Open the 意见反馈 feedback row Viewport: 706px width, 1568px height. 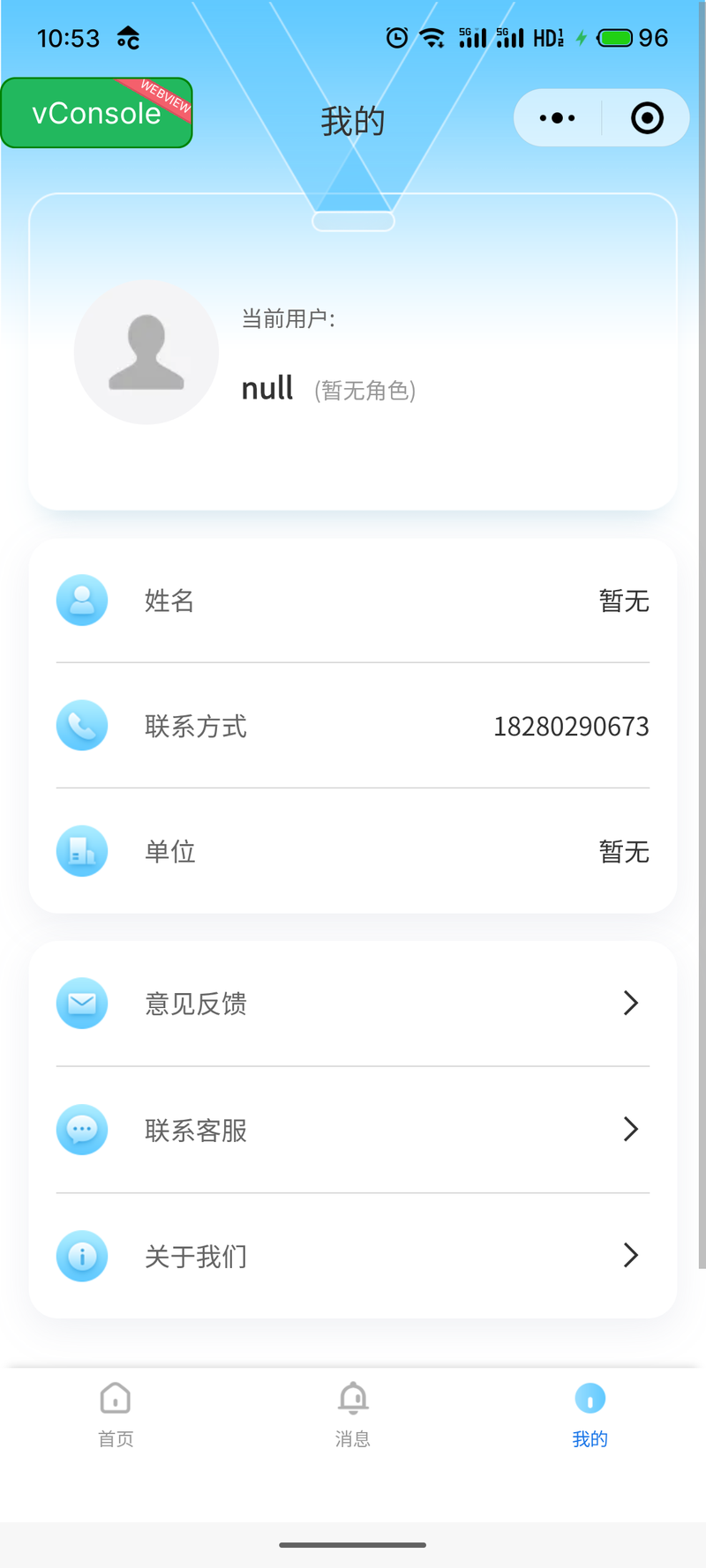coord(353,1004)
